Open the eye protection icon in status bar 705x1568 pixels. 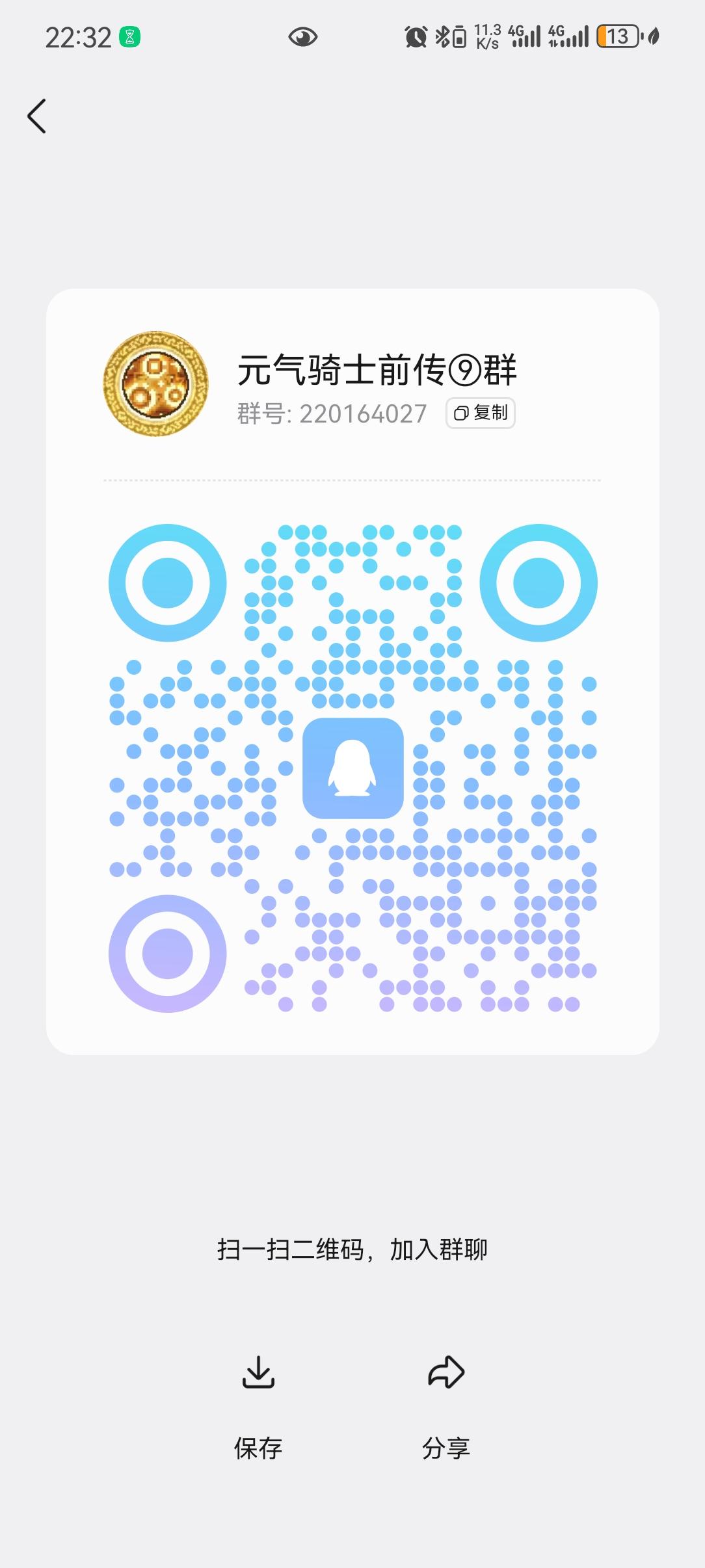[303, 37]
